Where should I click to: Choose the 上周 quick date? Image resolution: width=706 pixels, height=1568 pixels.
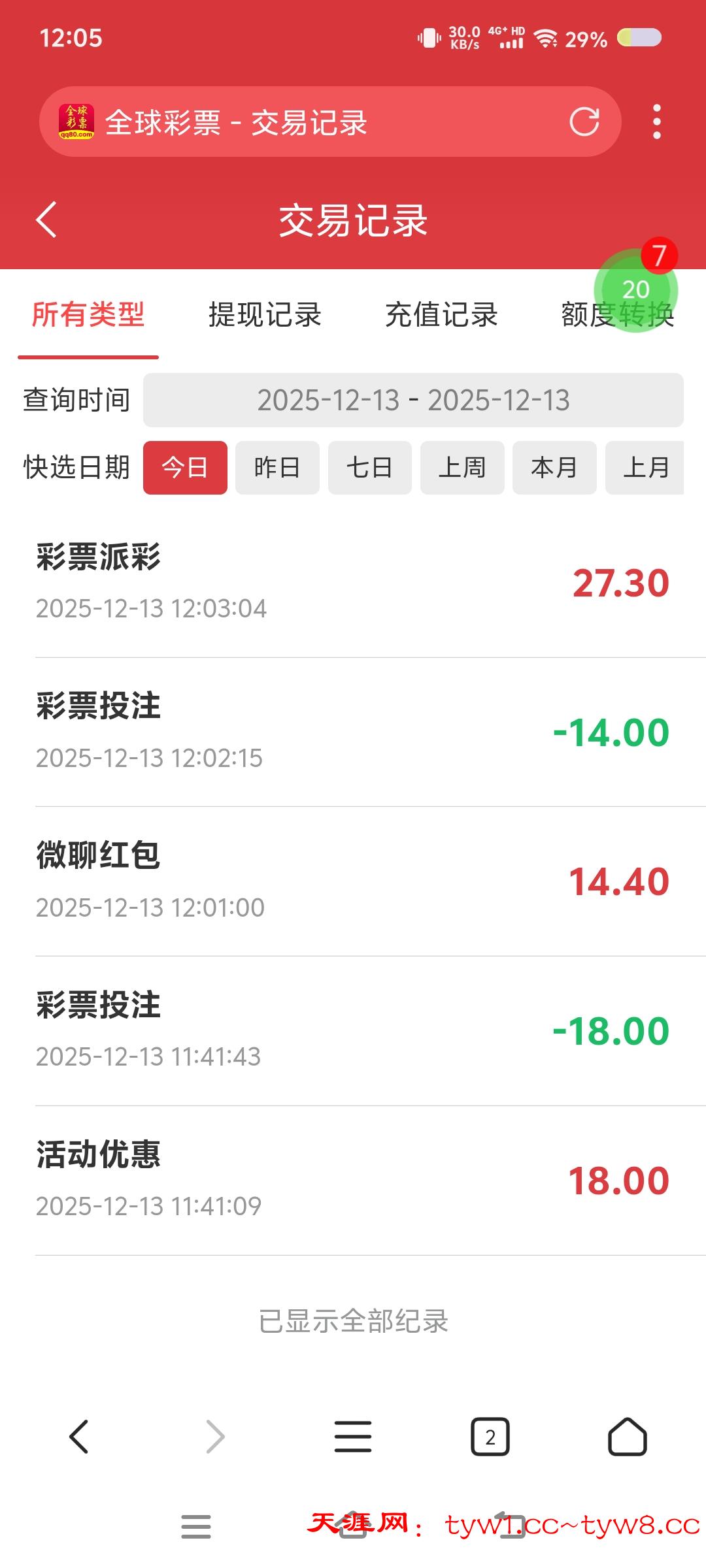point(462,468)
